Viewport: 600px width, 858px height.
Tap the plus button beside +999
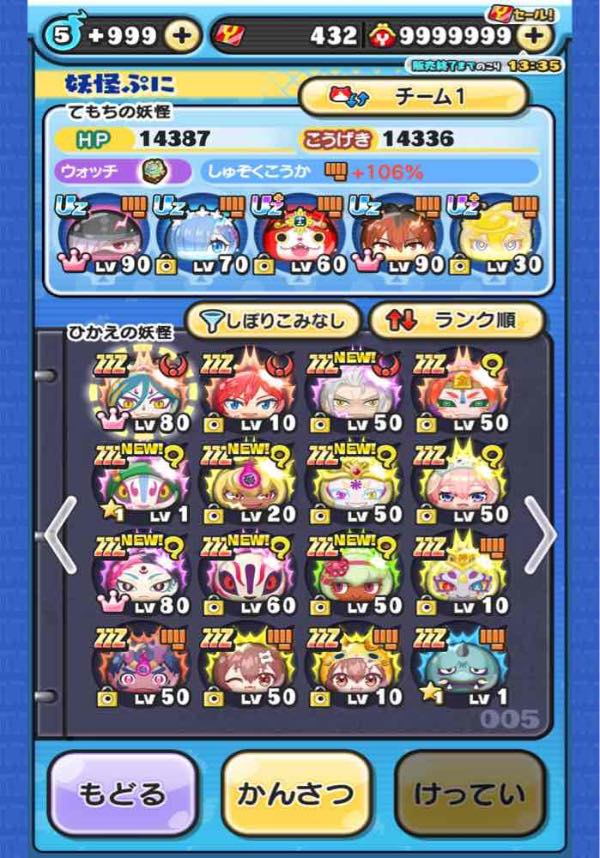click(x=181, y=36)
